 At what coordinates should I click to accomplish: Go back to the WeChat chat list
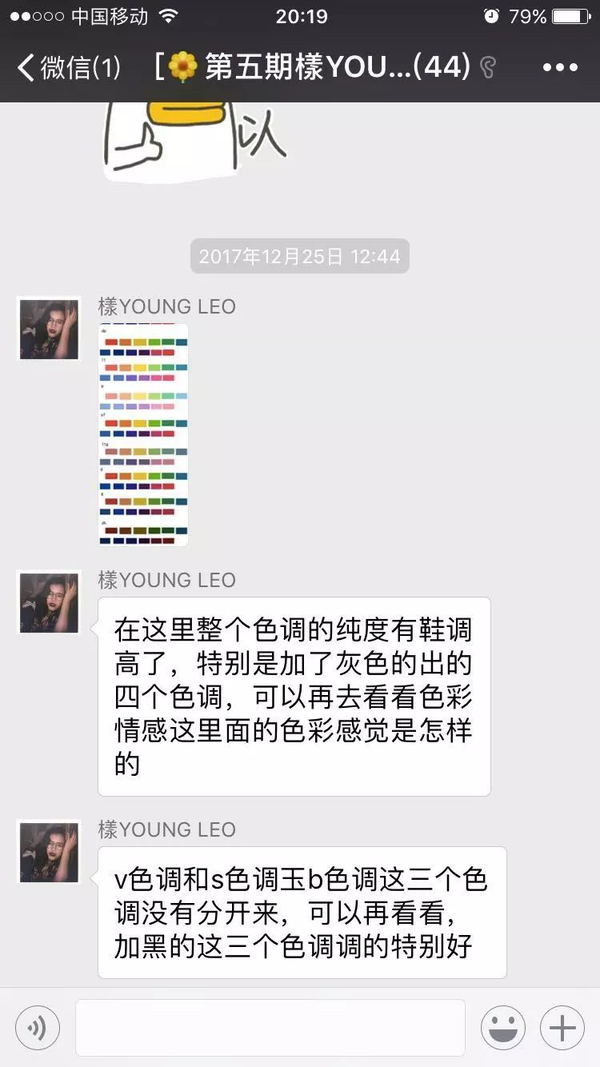coord(68,67)
